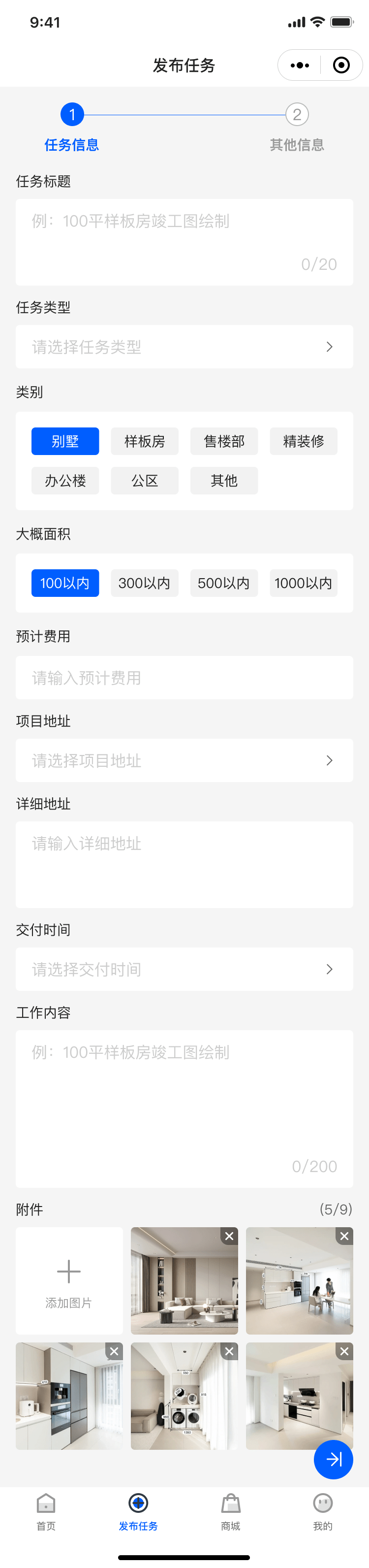Focus the 预计费用 input field

pos(184,678)
